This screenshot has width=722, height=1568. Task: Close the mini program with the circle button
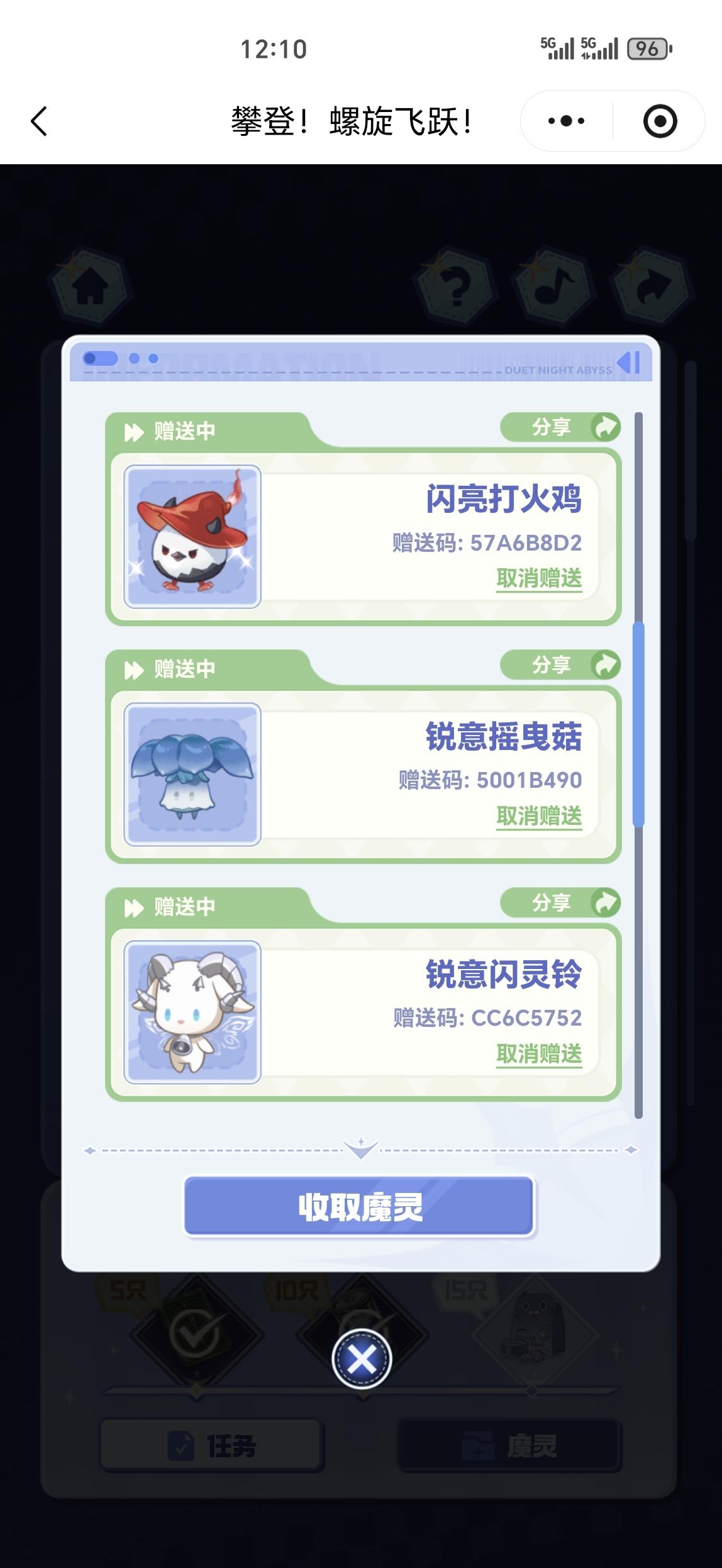660,121
